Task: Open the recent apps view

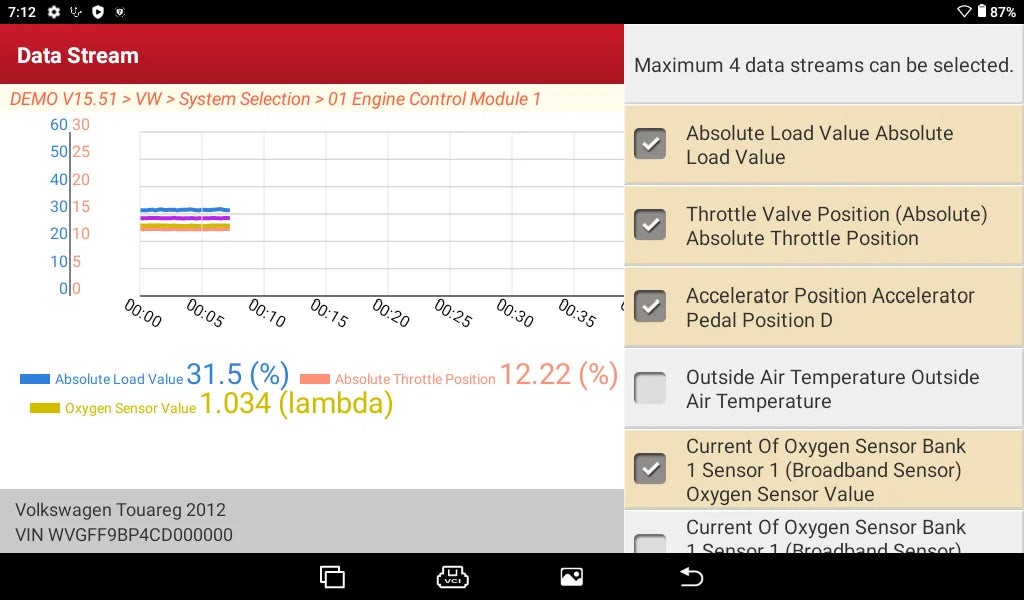Action: [332, 577]
